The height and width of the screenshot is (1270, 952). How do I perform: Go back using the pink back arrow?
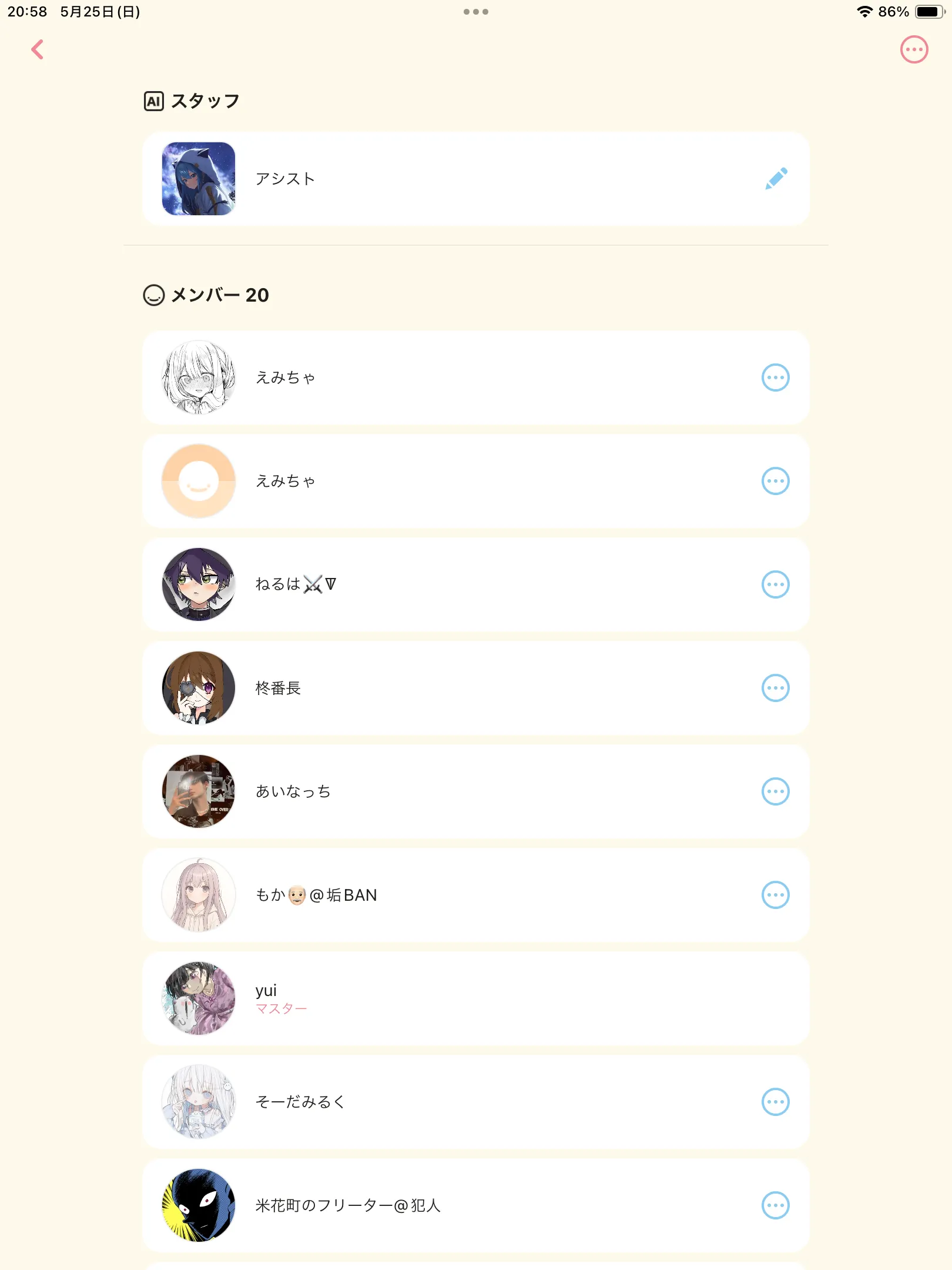tap(38, 49)
